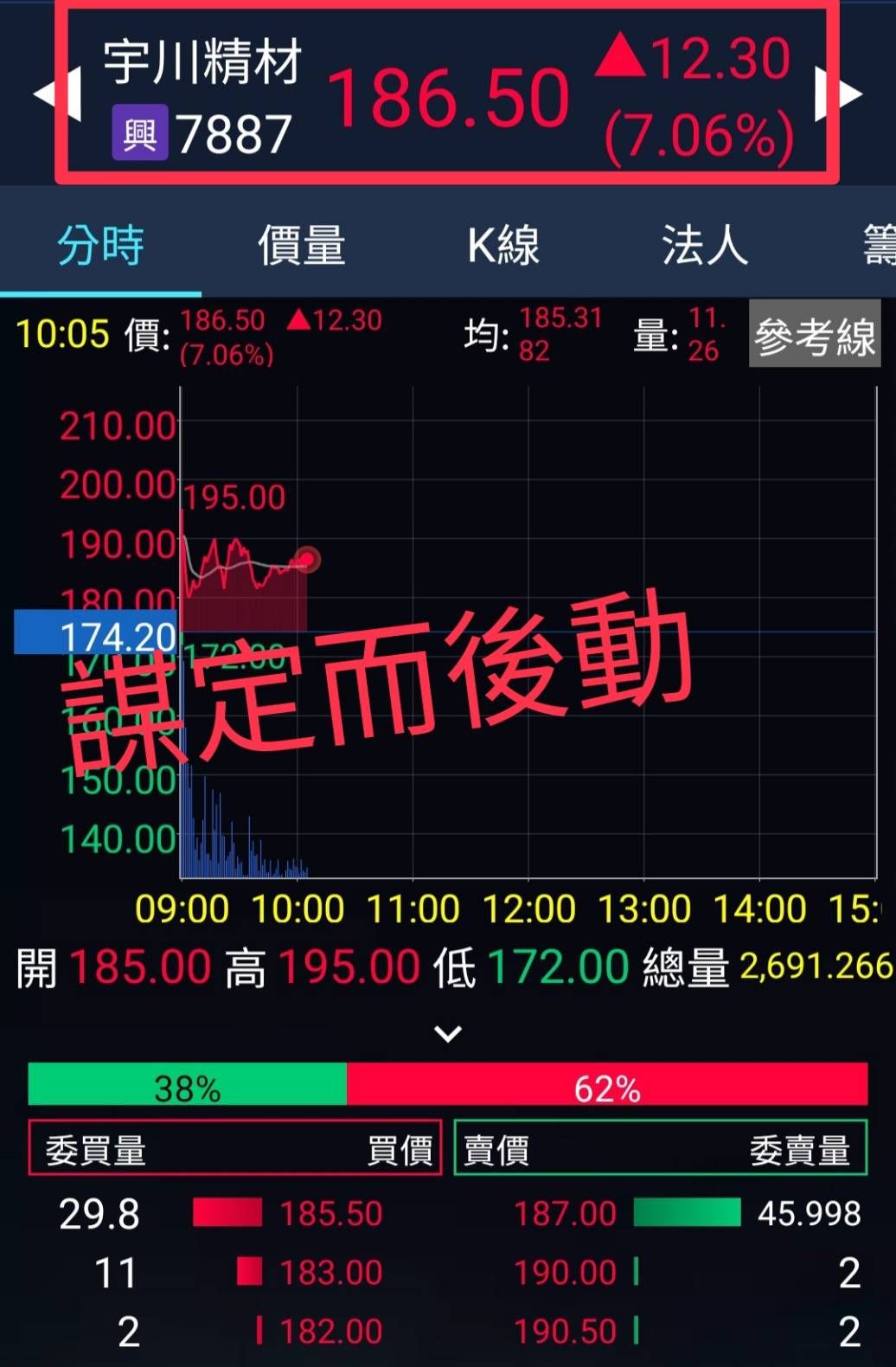Switch to the 價量 tab
The height and width of the screenshot is (1367, 896).
pos(302,246)
